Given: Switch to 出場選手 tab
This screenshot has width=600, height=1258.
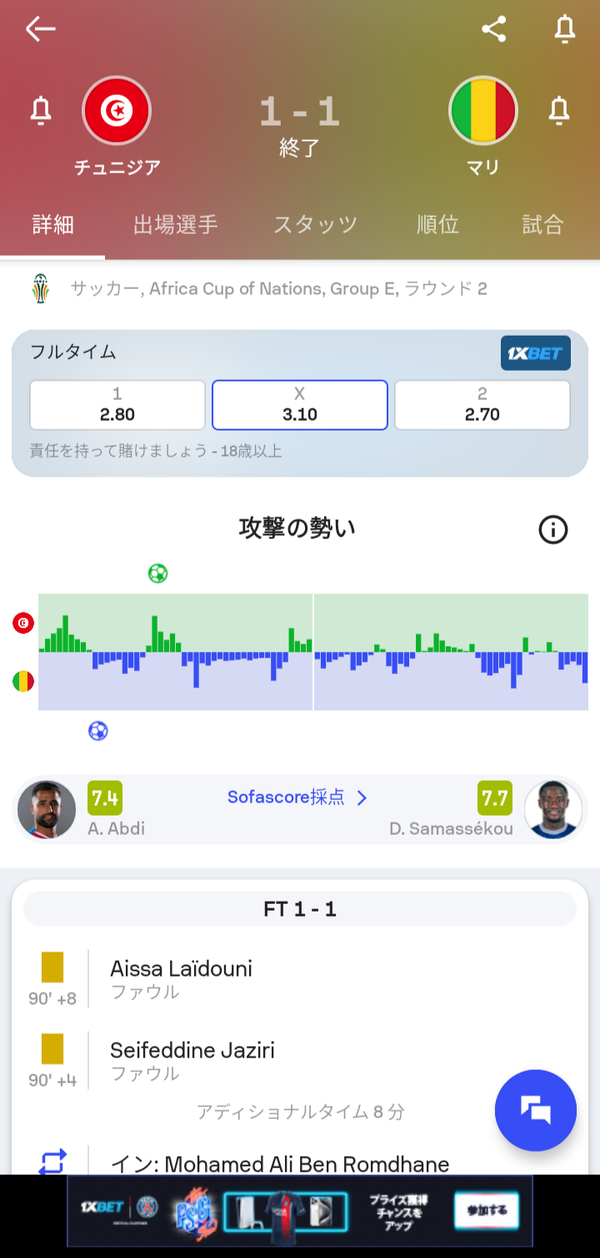Looking at the screenshot, I should click(x=176, y=225).
